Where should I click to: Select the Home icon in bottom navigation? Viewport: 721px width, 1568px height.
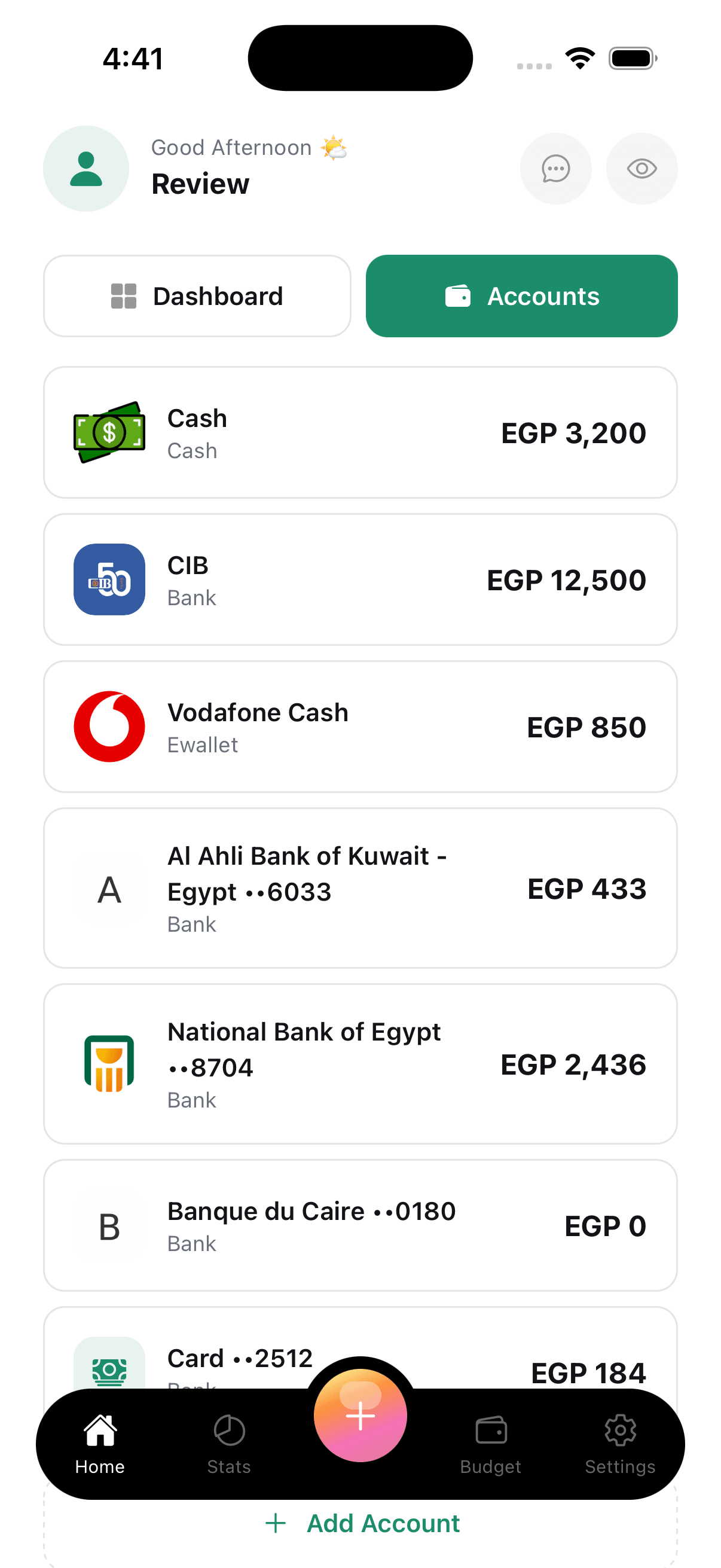tap(99, 1430)
